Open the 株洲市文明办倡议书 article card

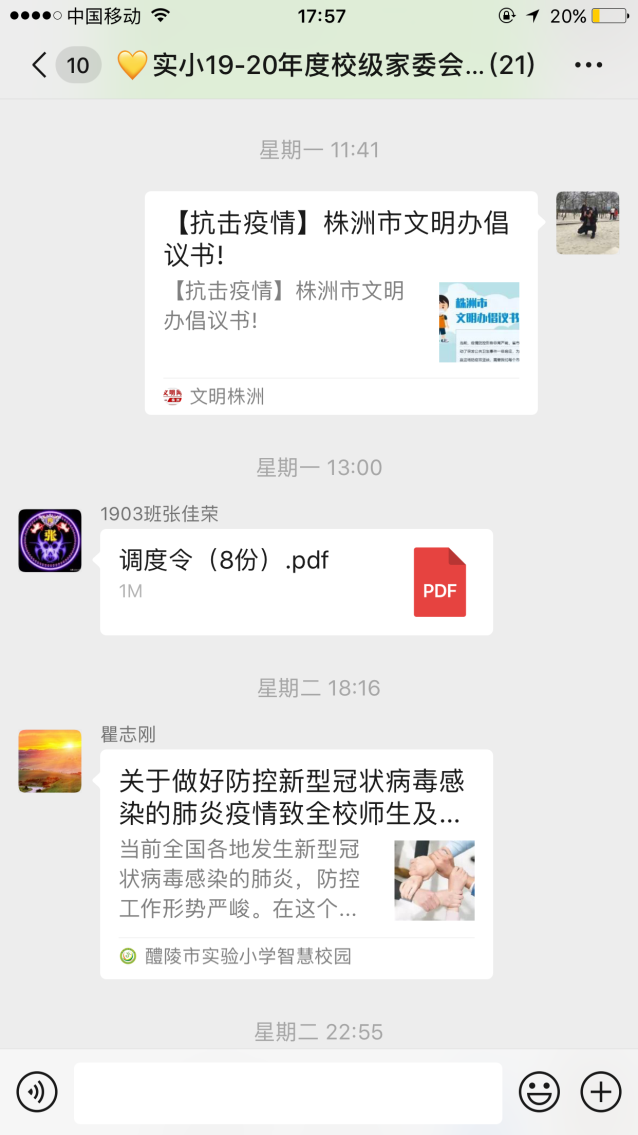coord(340,302)
